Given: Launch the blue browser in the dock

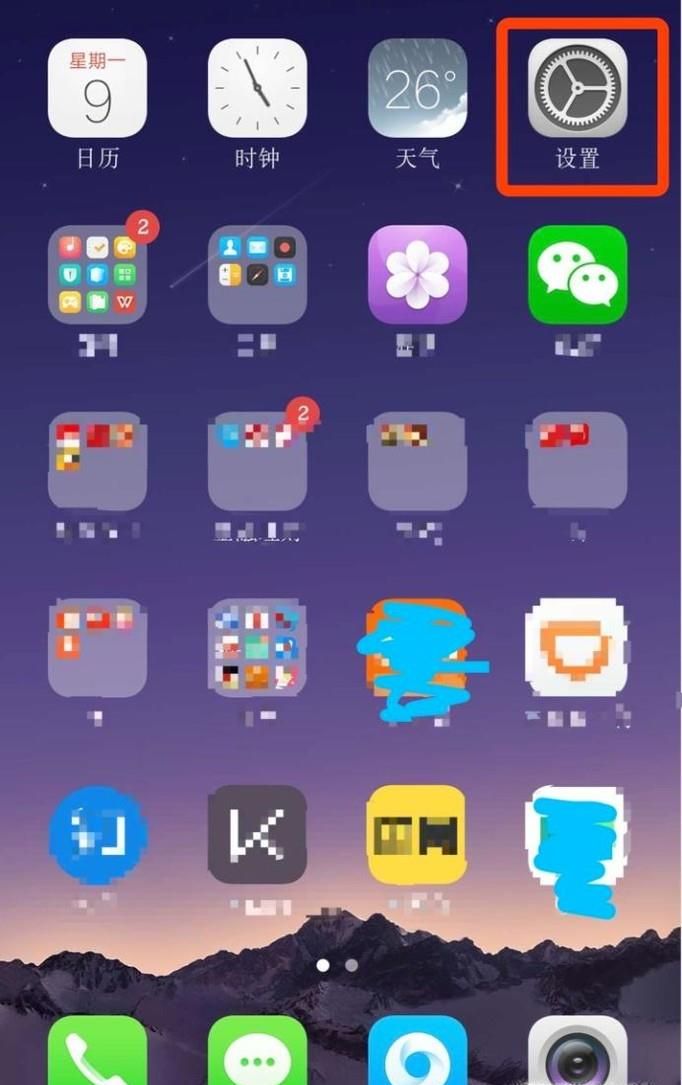Looking at the screenshot, I should point(417,1052).
